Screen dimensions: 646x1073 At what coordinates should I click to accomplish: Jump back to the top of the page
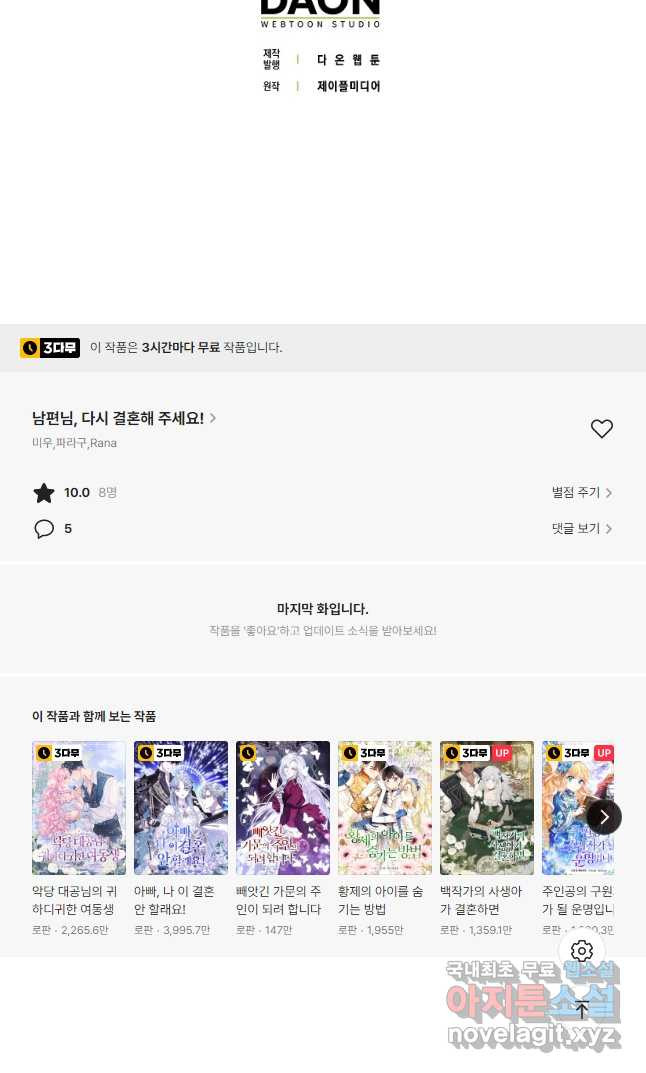[x=582, y=1009]
